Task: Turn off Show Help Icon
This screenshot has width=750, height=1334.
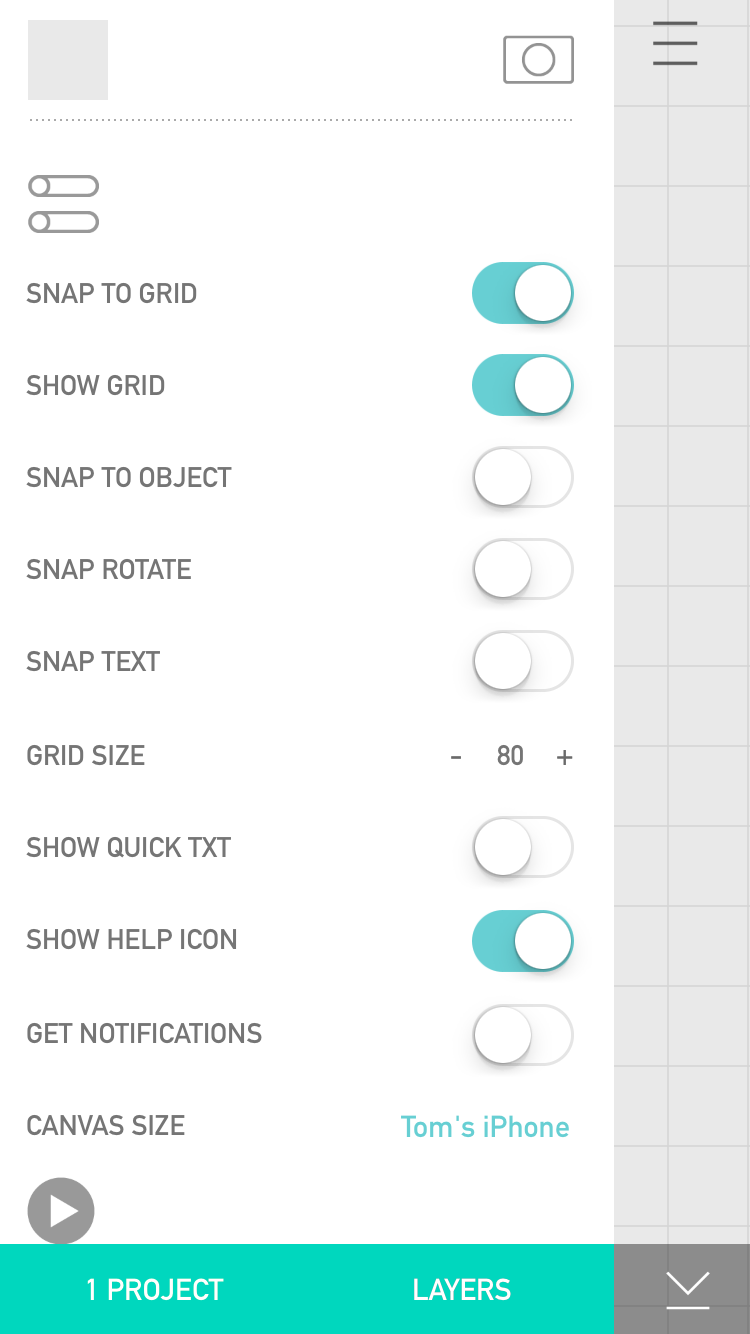Action: point(522,941)
